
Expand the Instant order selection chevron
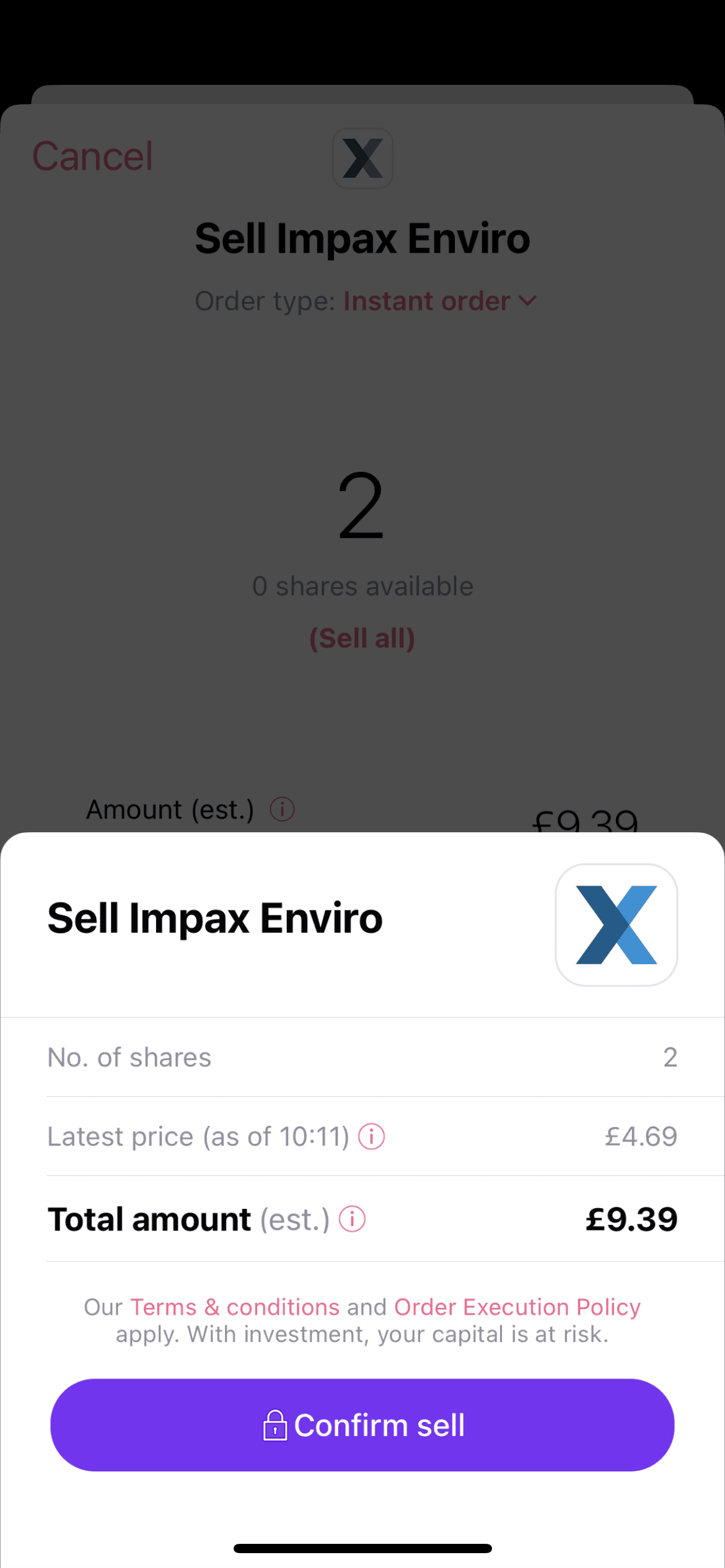(529, 302)
